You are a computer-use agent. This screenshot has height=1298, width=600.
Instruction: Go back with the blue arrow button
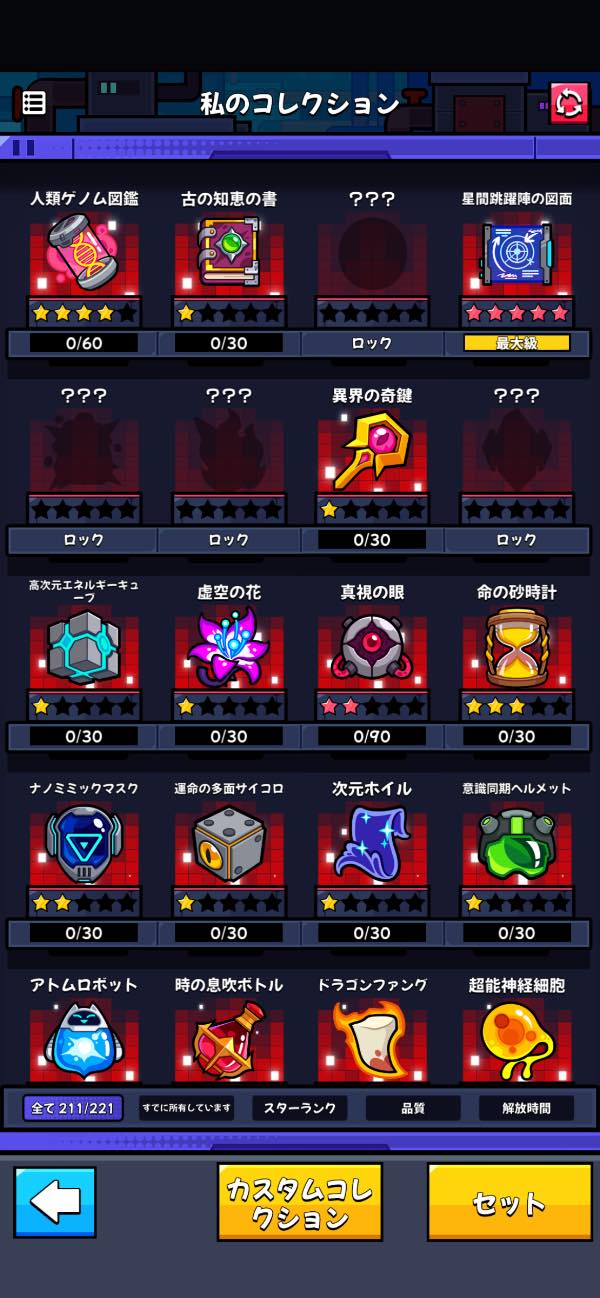[55, 1202]
